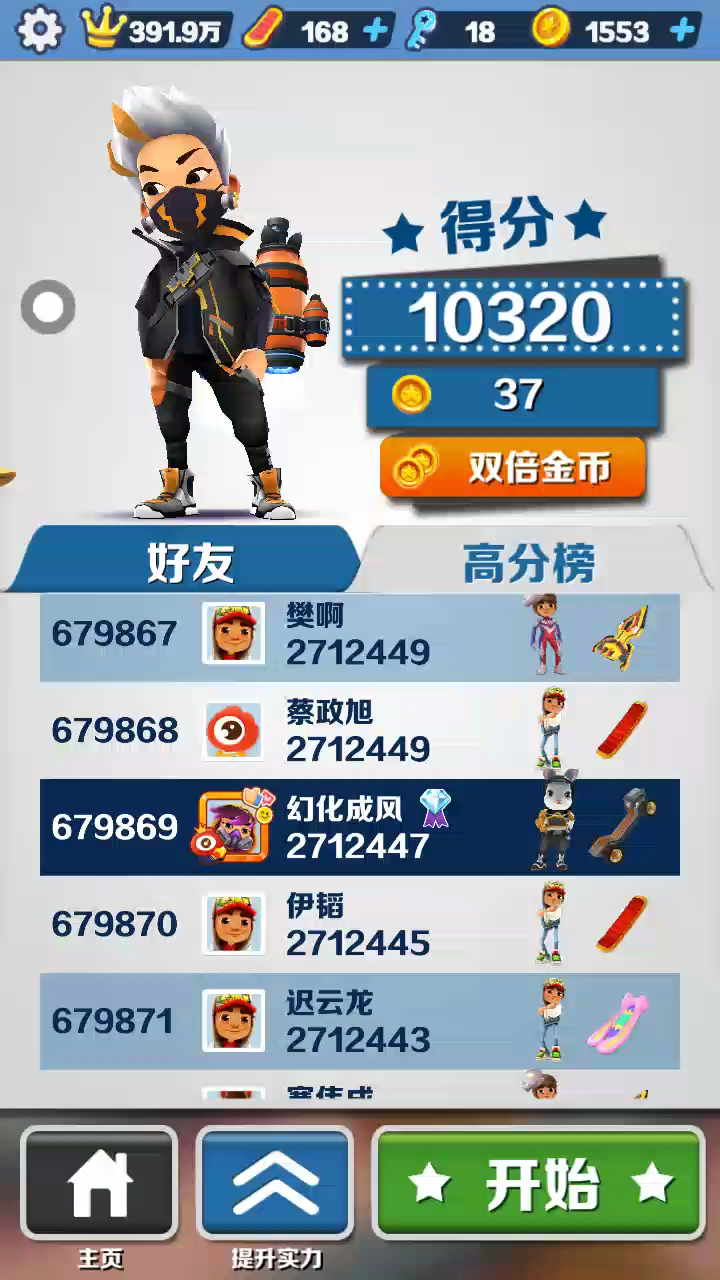720x1280 pixels.
Task: Tap the floating gray circle button
Action: 48,307
